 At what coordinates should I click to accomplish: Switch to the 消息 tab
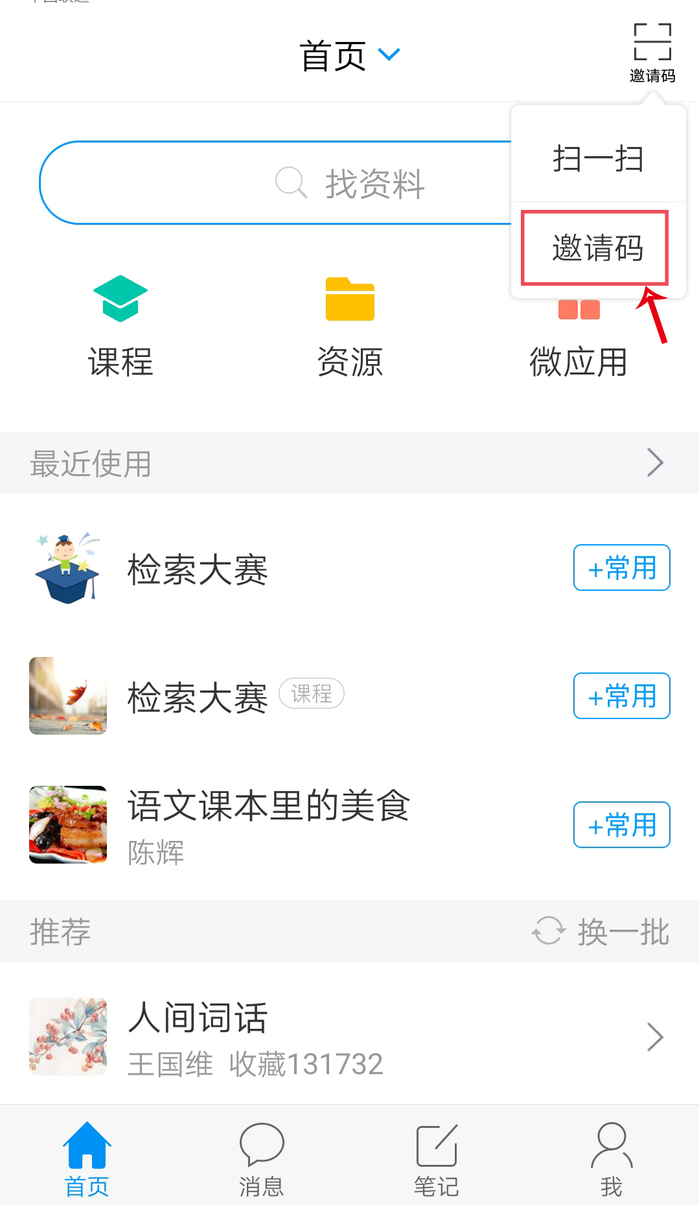coord(262,1159)
